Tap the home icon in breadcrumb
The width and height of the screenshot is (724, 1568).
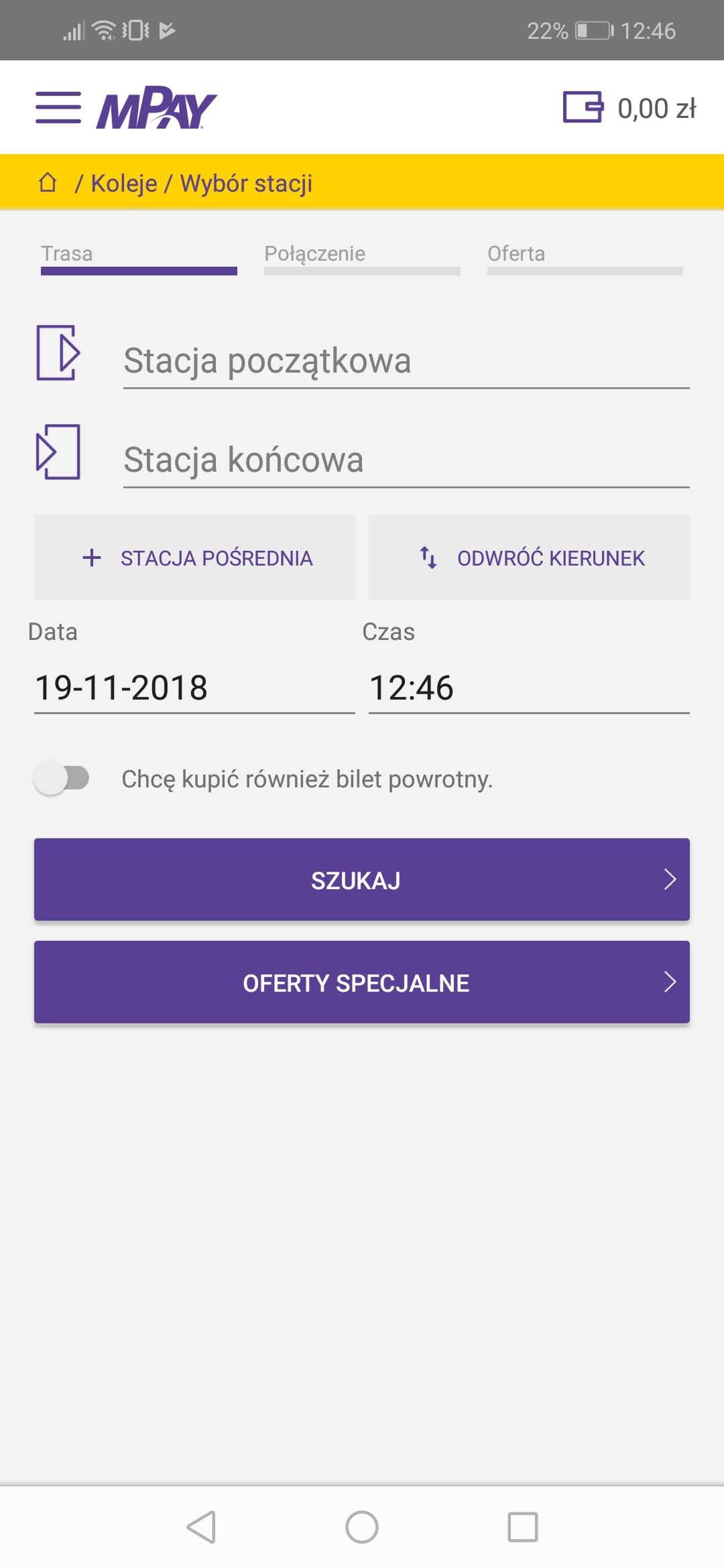click(x=48, y=182)
